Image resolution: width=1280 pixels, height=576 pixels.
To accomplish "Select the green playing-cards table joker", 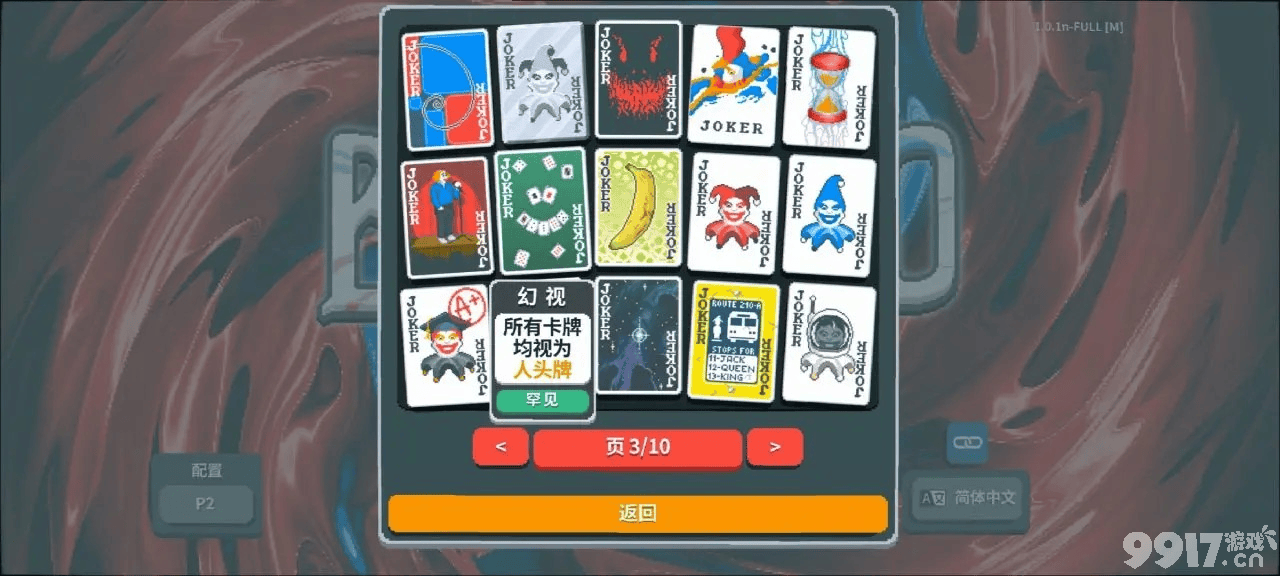I will (542, 210).
